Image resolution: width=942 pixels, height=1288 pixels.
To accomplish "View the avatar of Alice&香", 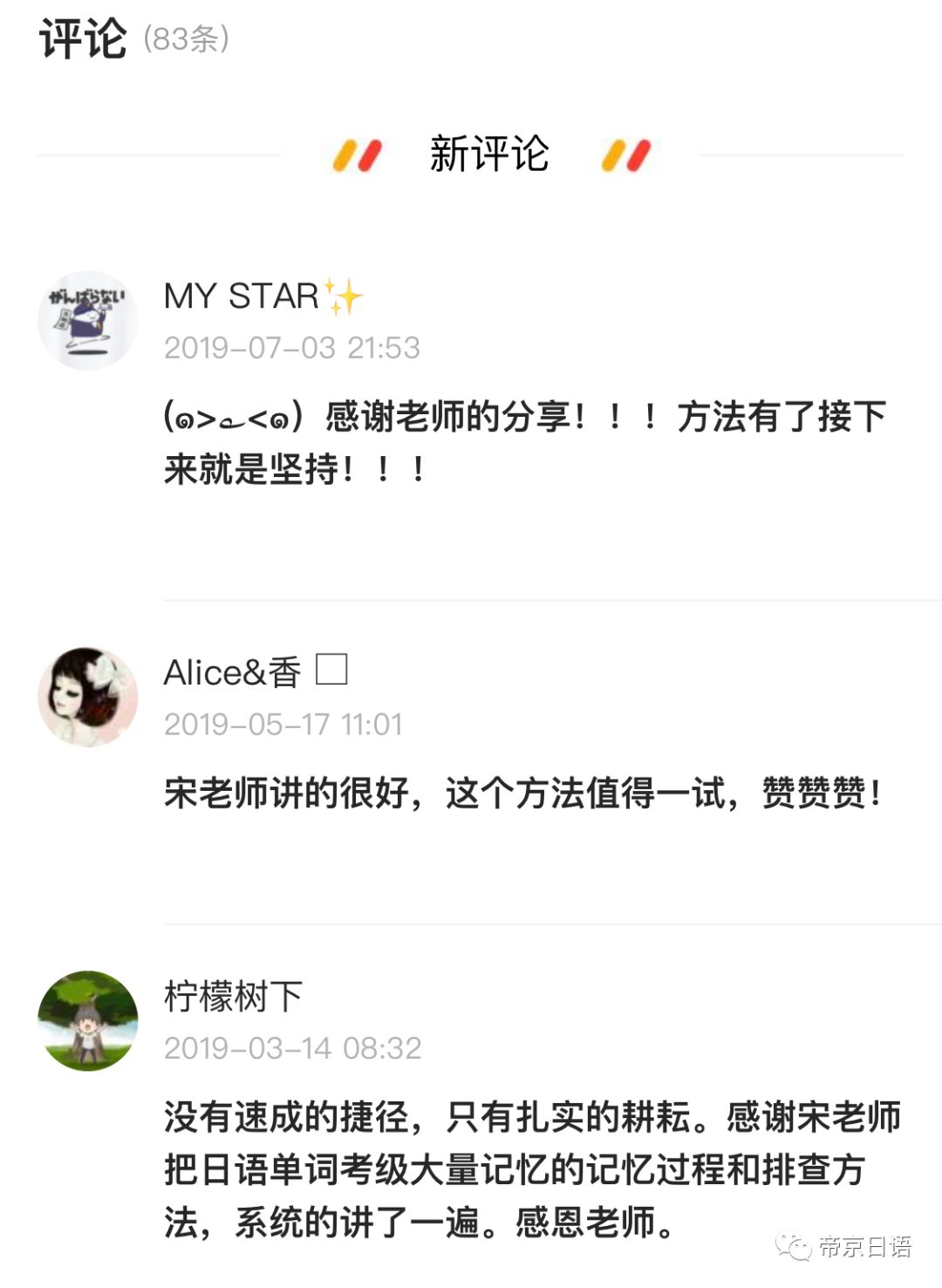I will pyautogui.click(x=88, y=698).
